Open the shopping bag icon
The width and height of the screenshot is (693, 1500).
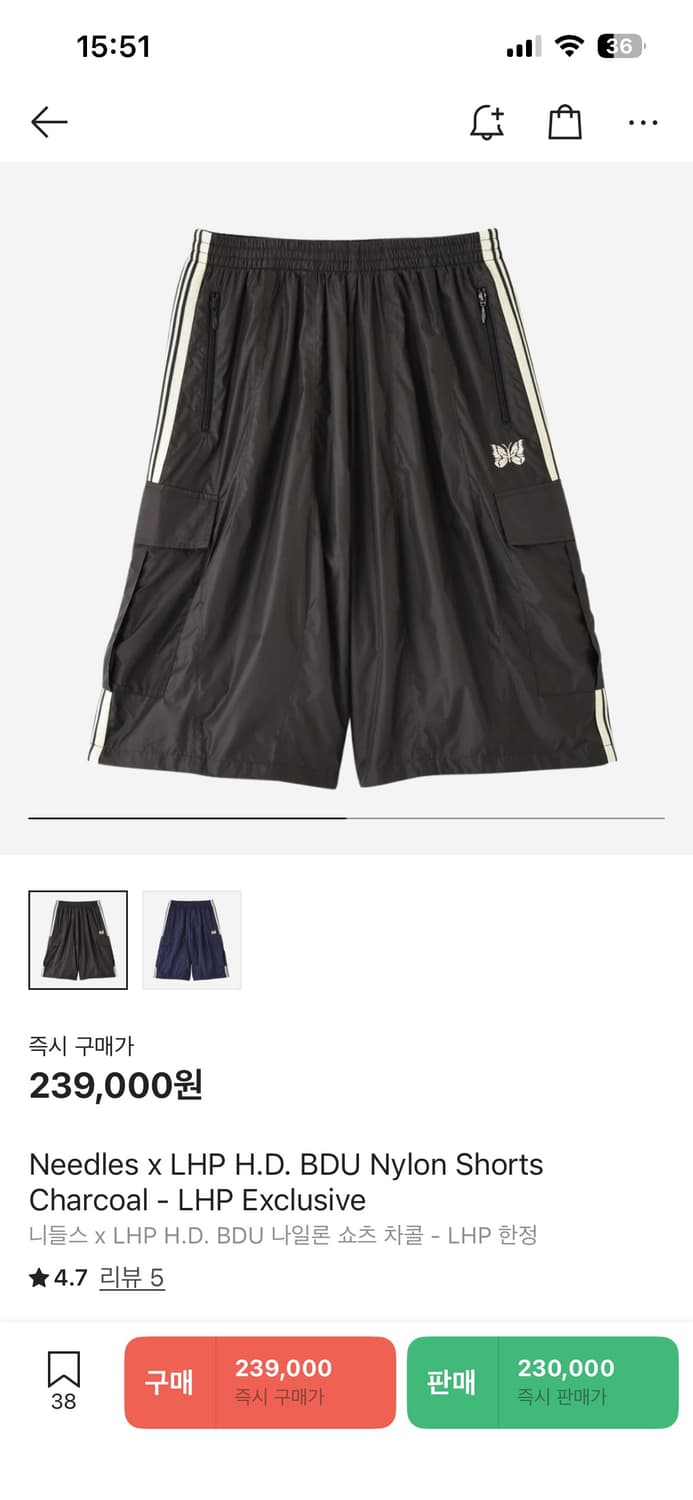coord(565,123)
